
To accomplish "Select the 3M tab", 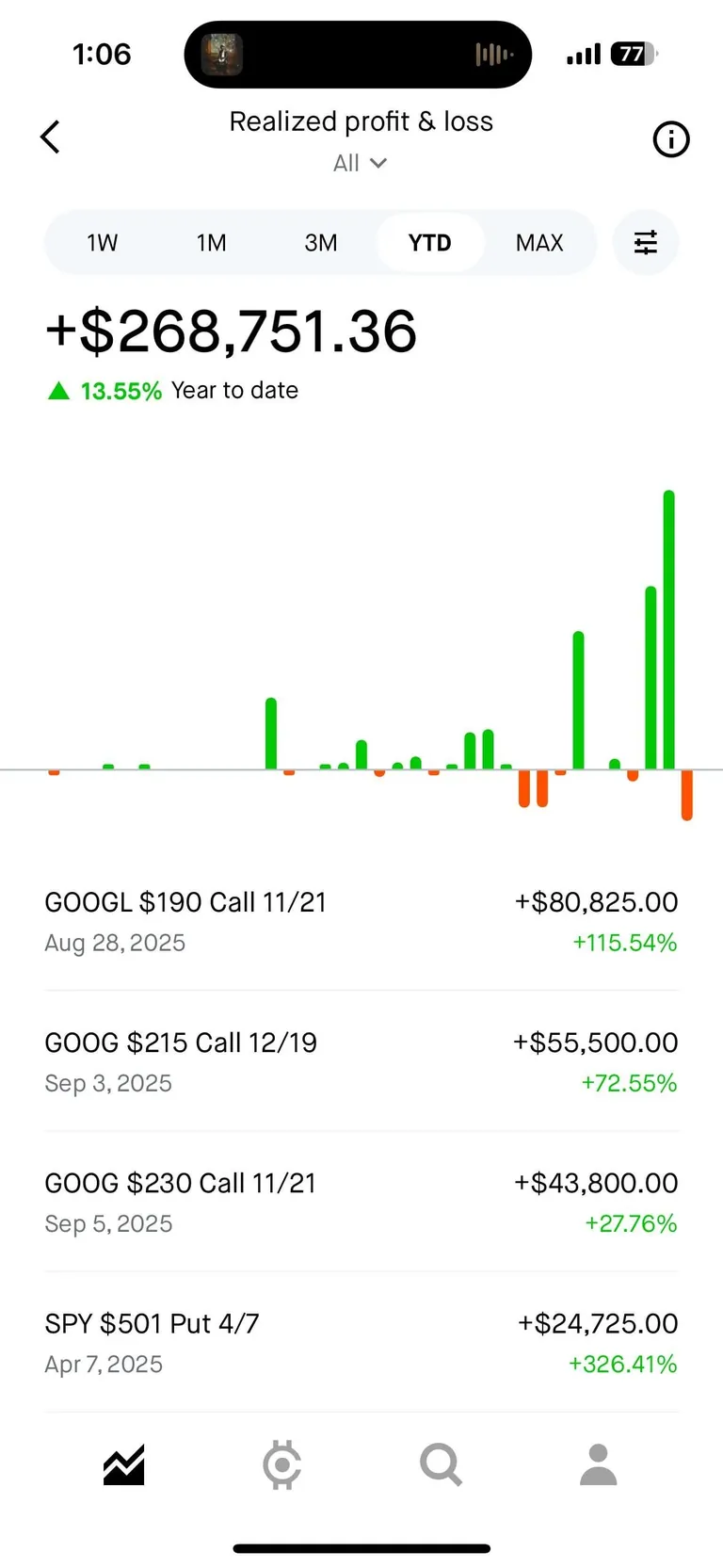I will (x=320, y=242).
